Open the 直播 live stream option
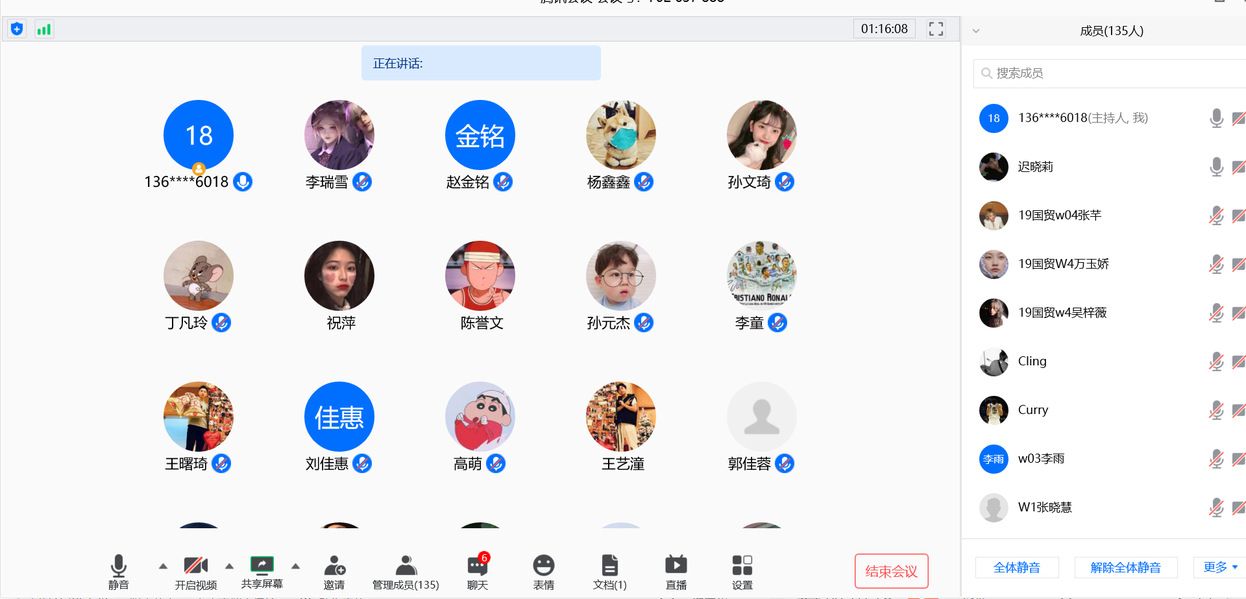The image size is (1246, 599). tap(676, 570)
